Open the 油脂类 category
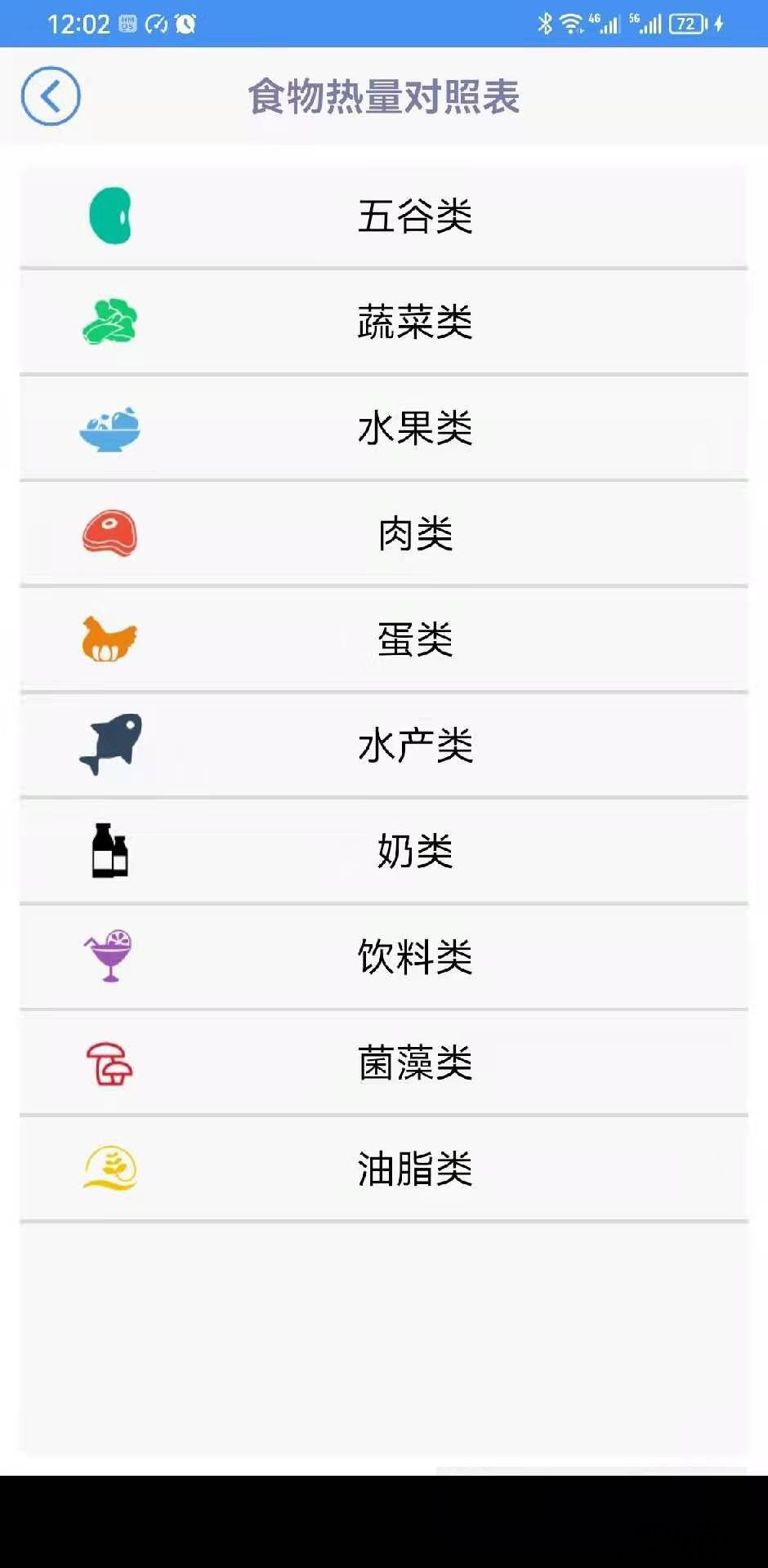This screenshot has height=1568, width=768. pos(384,1169)
